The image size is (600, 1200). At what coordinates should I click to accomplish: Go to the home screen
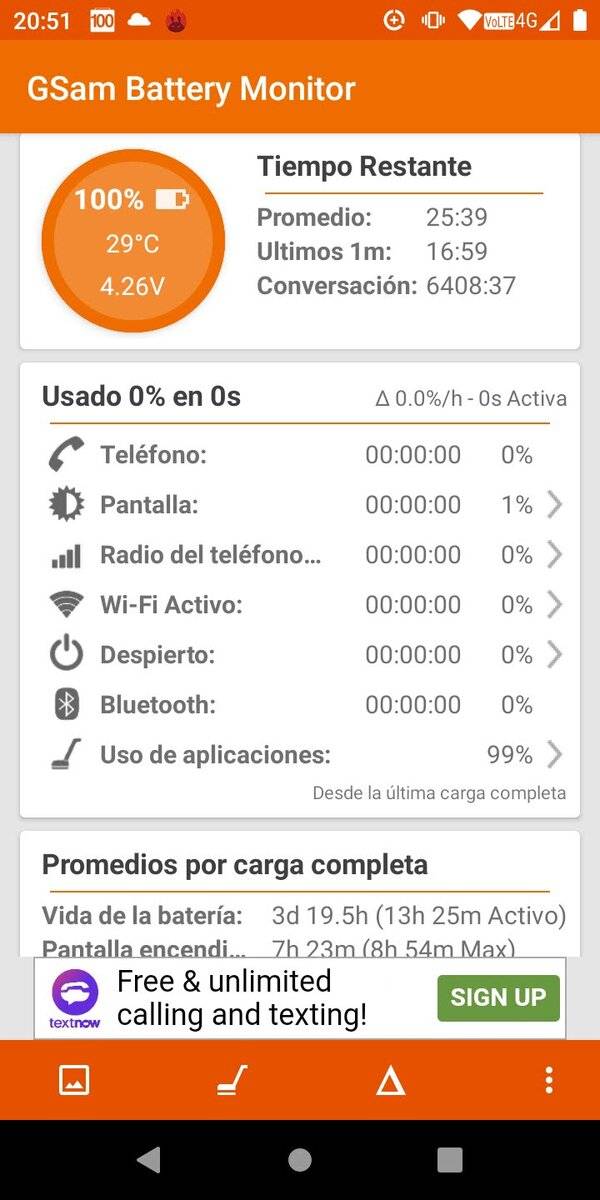[299, 1160]
